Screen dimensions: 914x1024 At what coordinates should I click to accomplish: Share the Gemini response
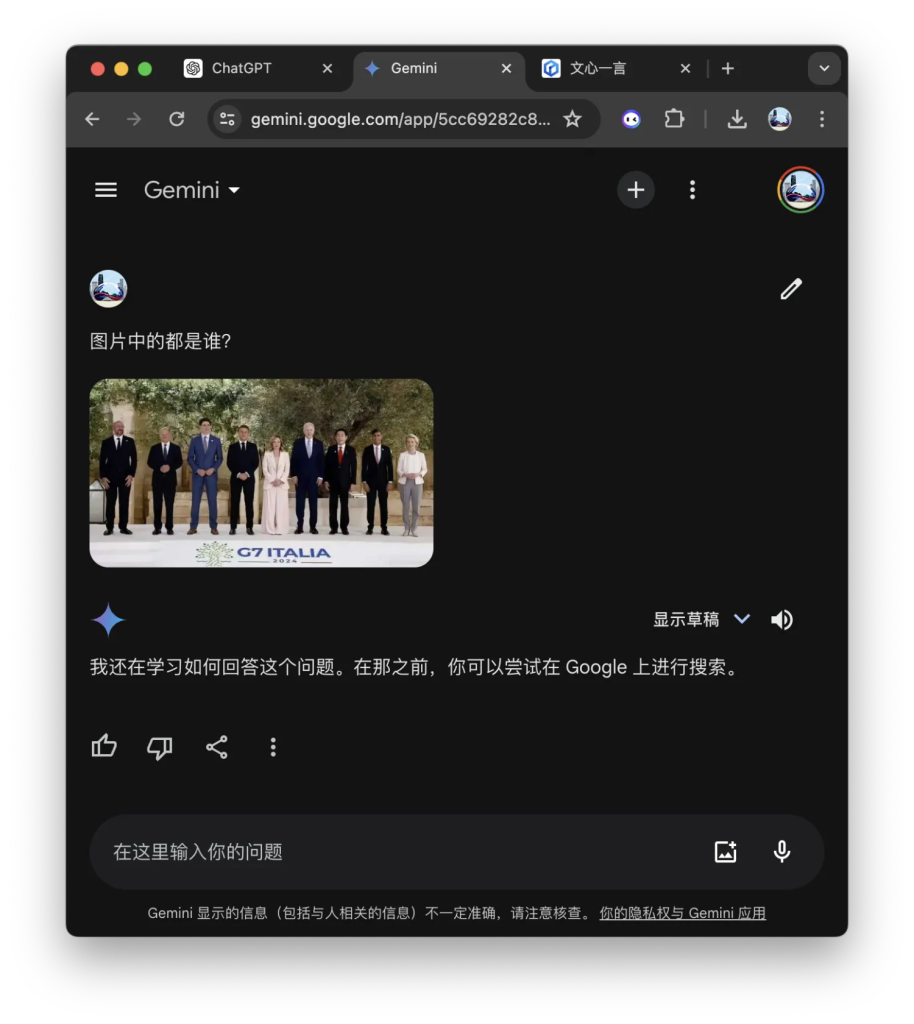(x=217, y=747)
